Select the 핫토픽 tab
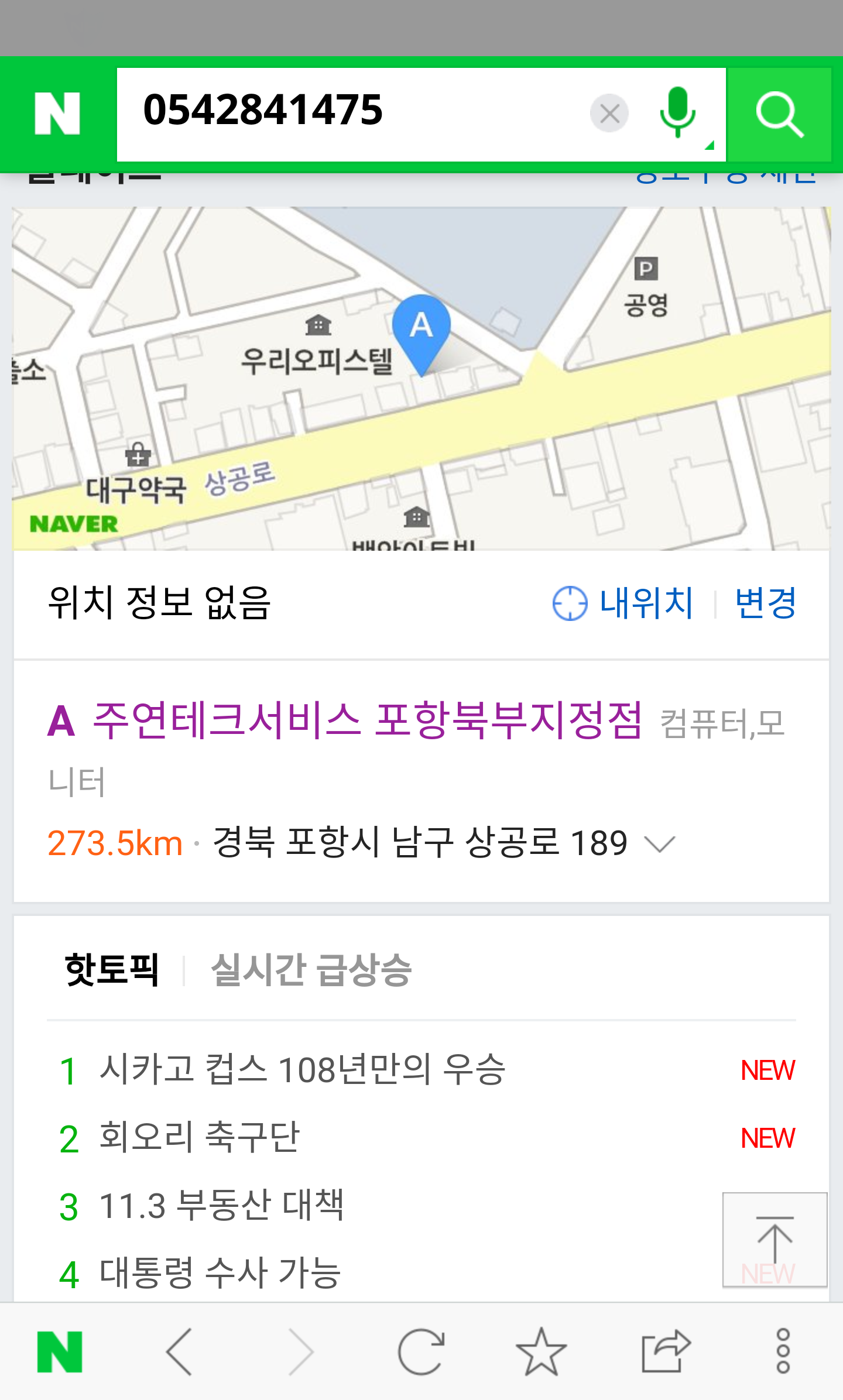 111,970
